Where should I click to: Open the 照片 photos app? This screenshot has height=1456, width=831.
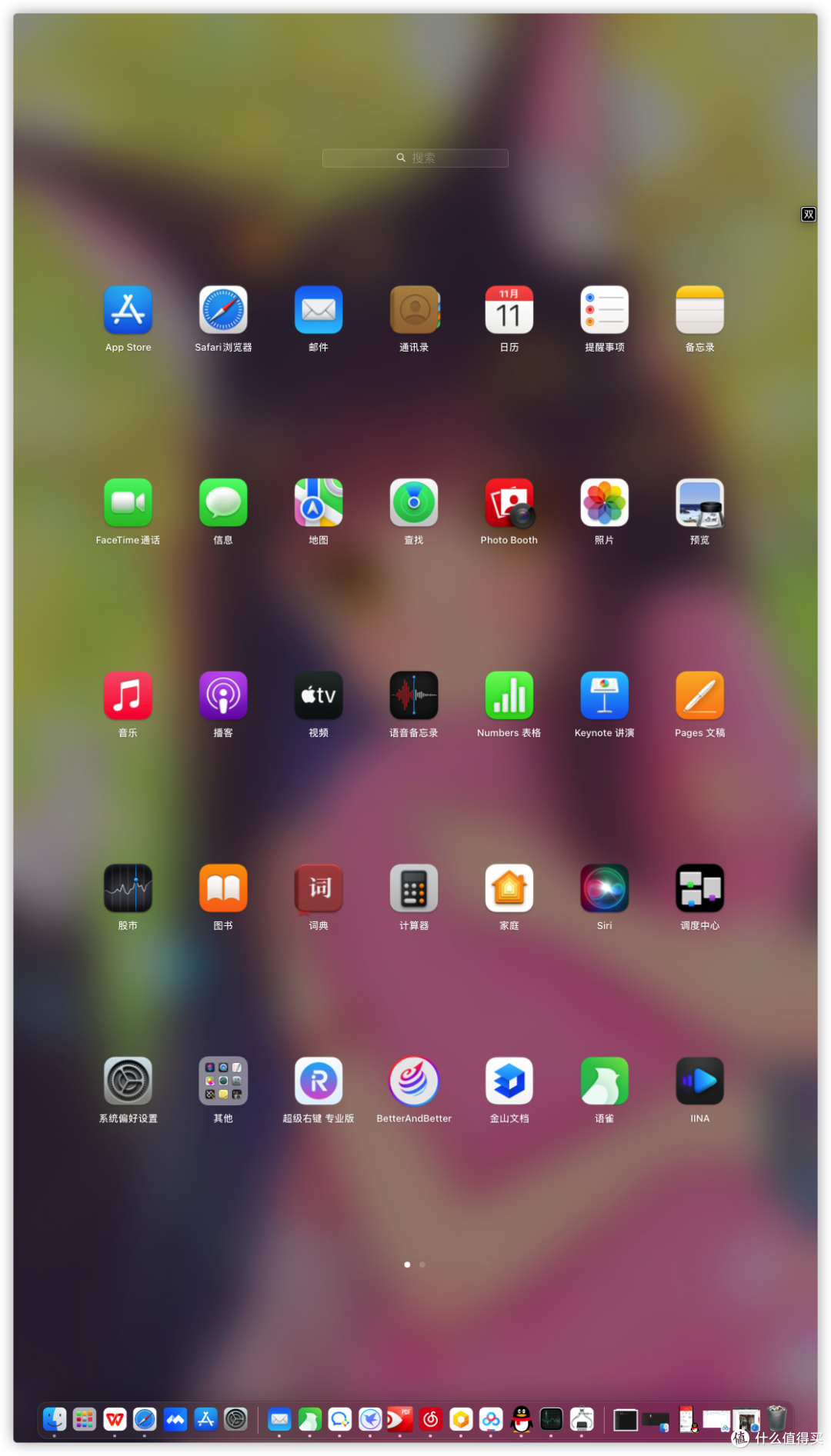click(x=604, y=503)
